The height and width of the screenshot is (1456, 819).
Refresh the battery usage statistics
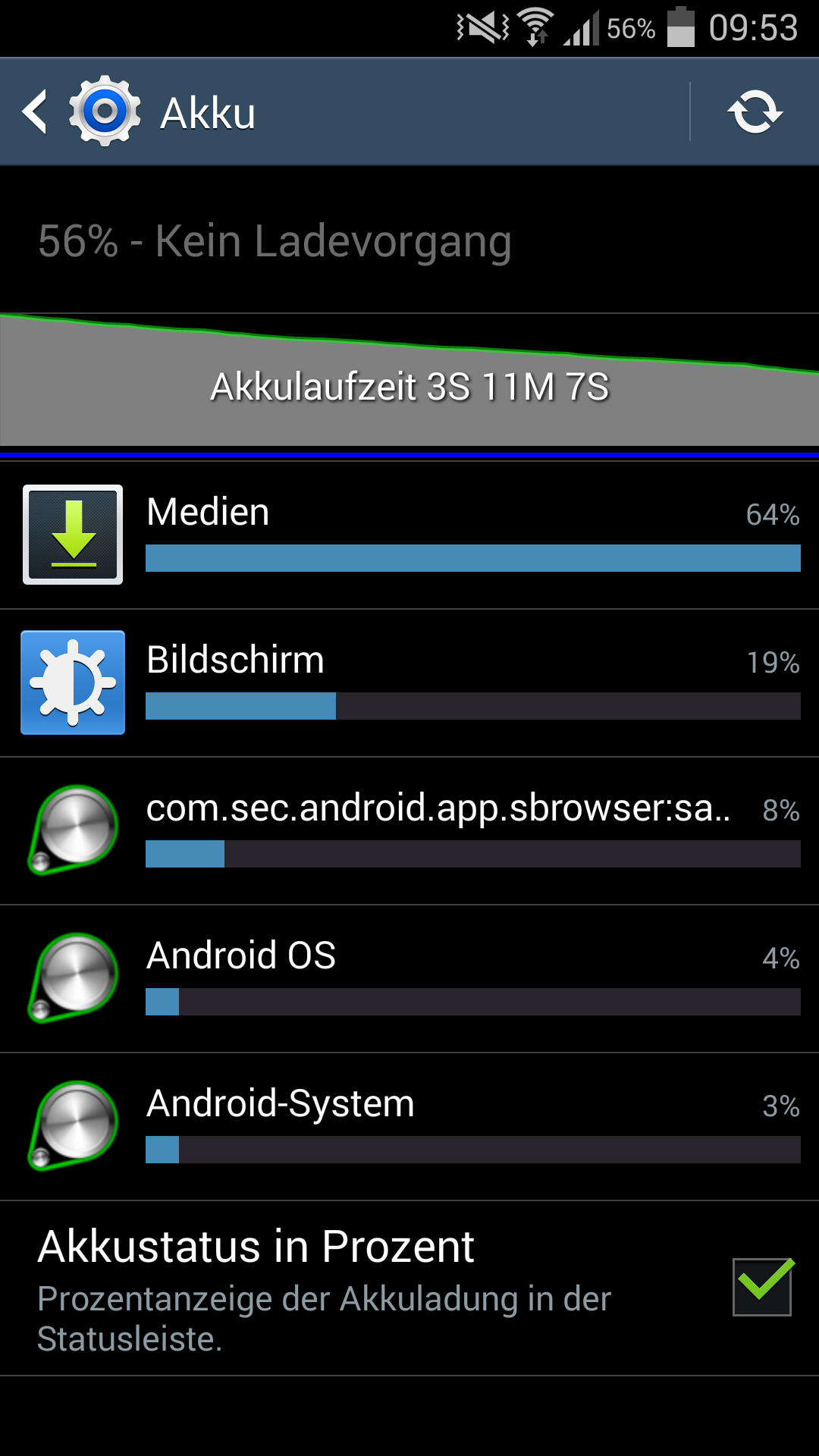pos(755,112)
